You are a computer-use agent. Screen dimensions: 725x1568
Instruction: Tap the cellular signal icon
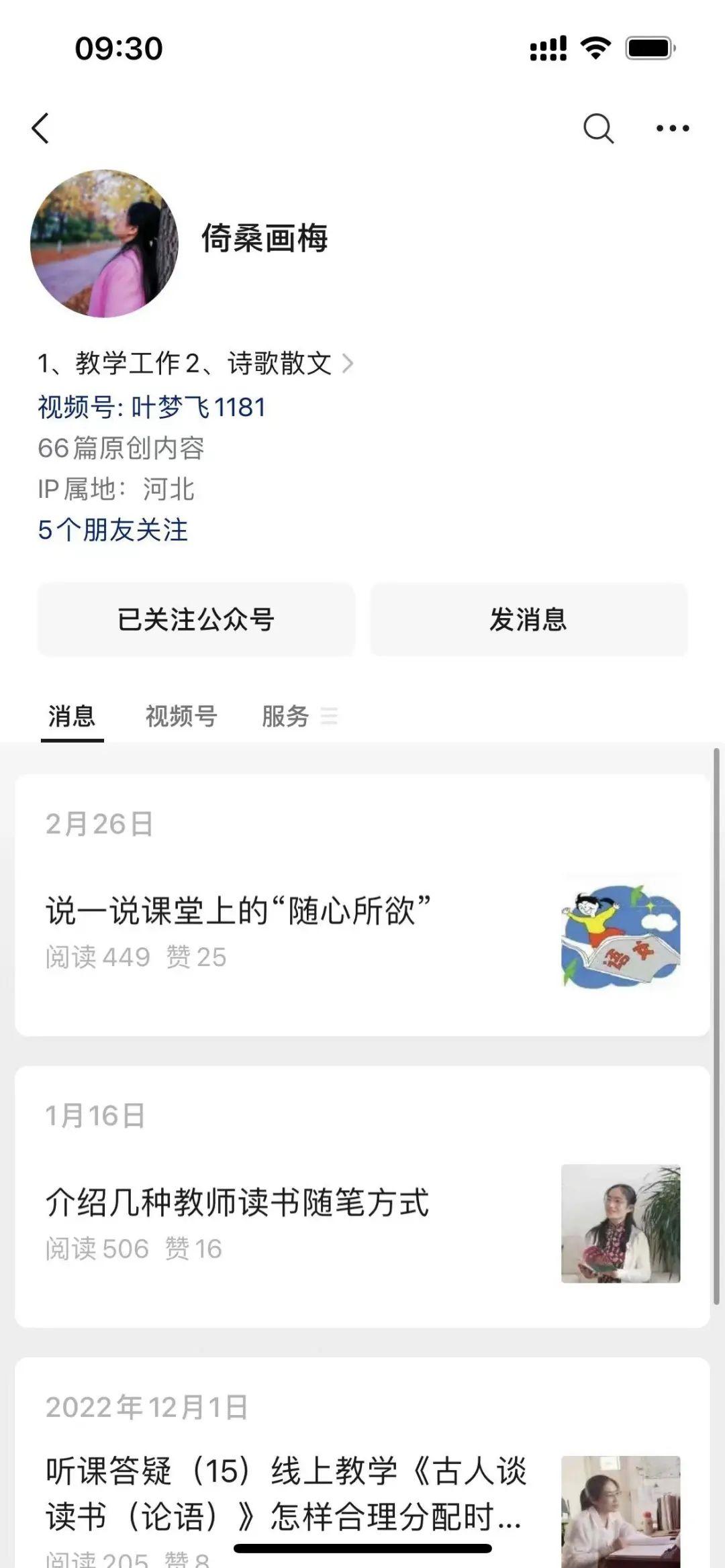546,47
